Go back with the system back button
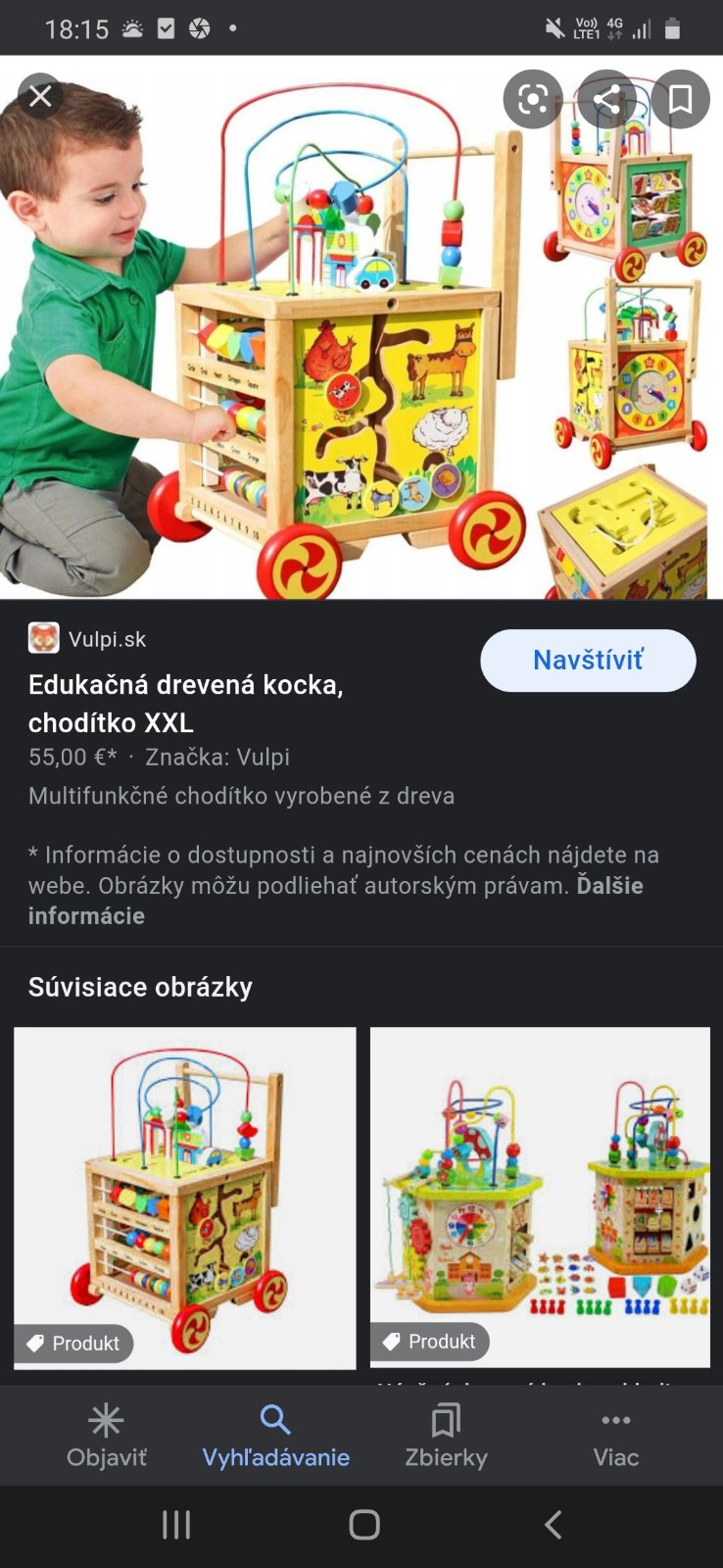The image size is (723, 1568). point(553,1525)
